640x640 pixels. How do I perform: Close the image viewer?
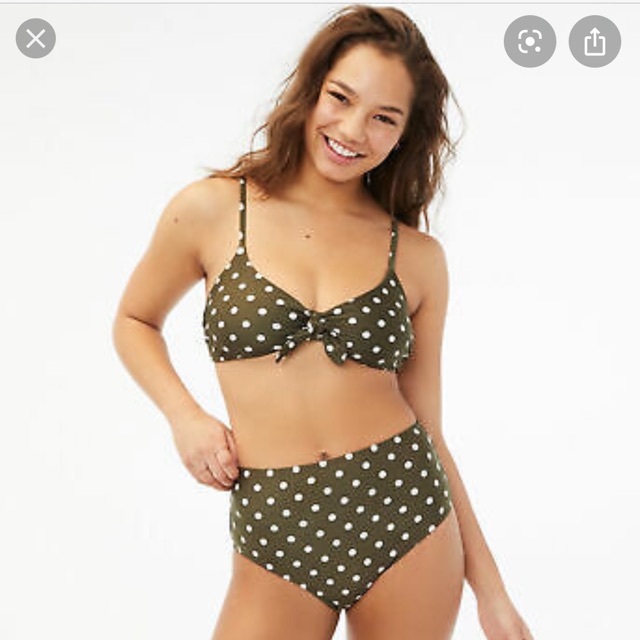[36, 39]
